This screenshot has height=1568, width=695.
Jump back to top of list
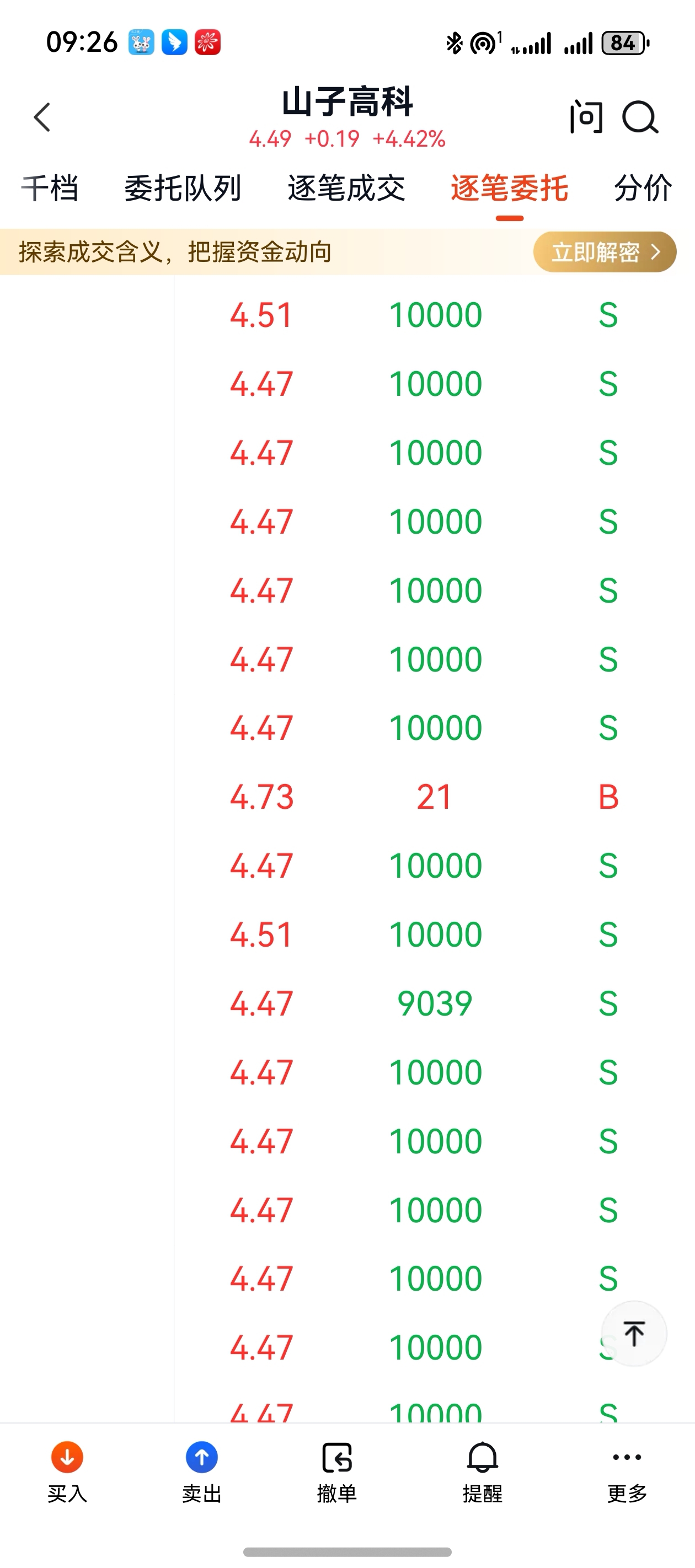(x=633, y=1334)
